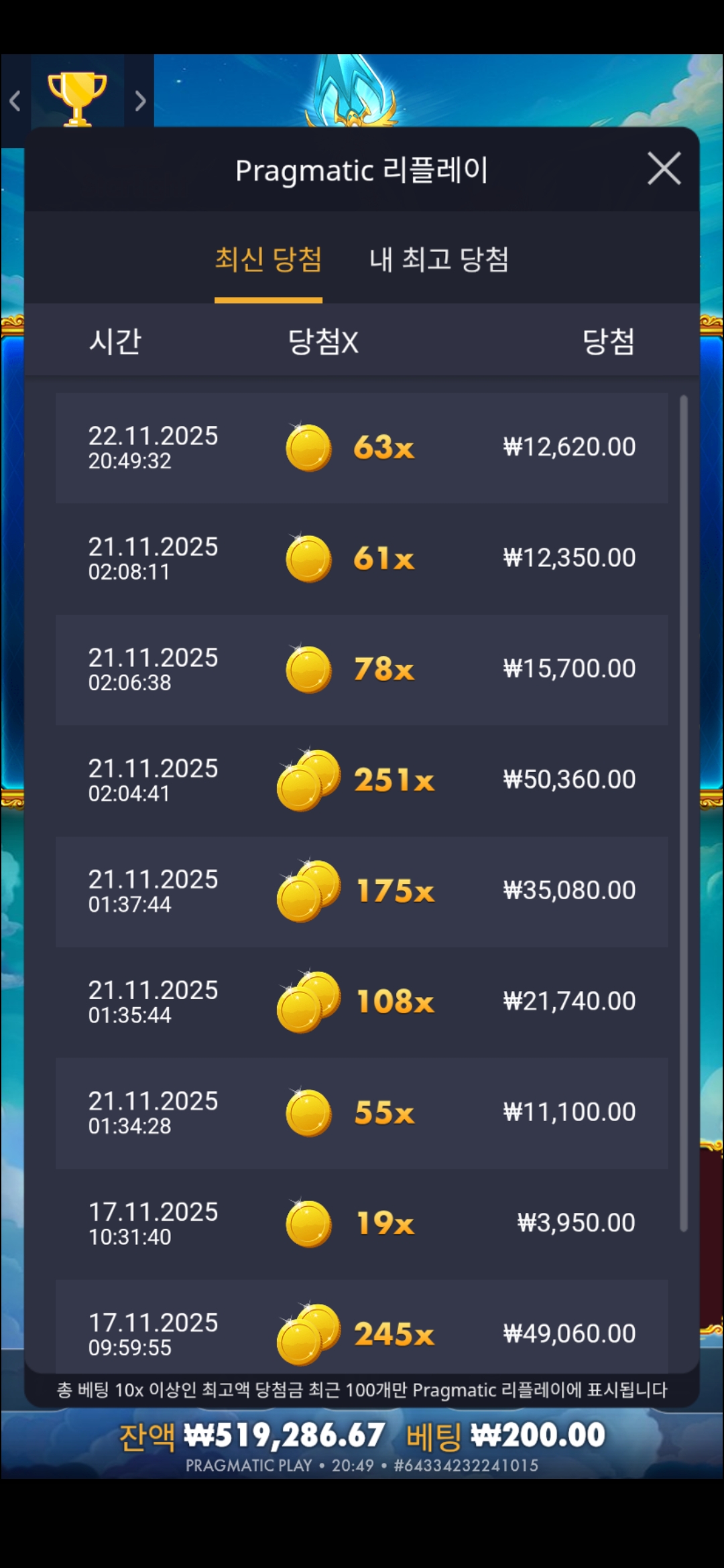Screen dimensions: 724x1568
Task: Close the Pragmatic replay dialog
Action: [x=664, y=168]
